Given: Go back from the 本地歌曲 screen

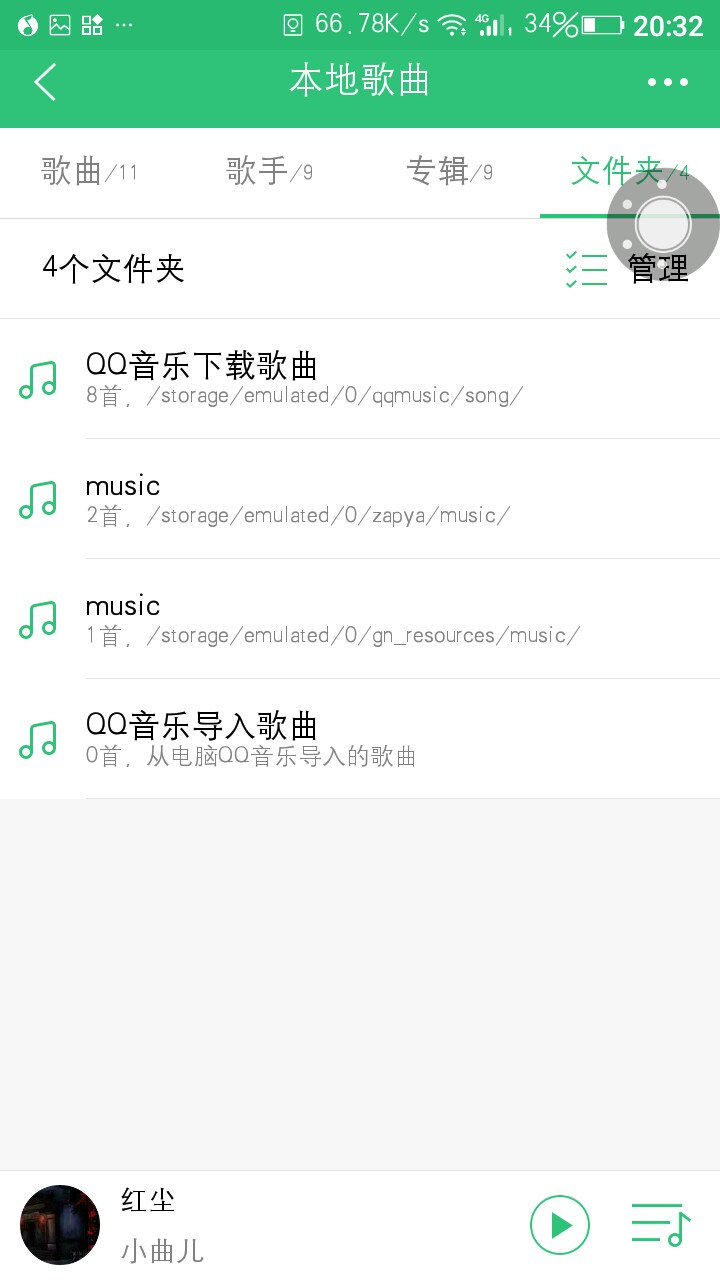Looking at the screenshot, I should pyautogui.click(x=45, y=82).
